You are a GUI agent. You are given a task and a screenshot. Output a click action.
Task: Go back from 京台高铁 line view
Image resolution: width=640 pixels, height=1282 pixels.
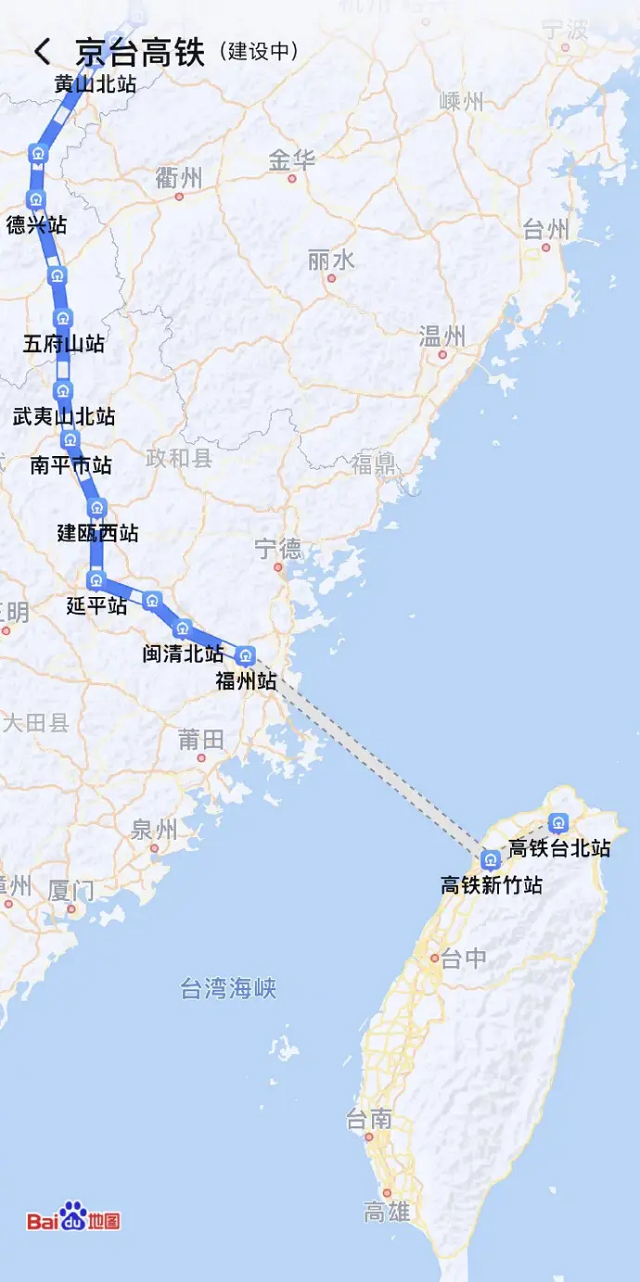[42, 52]
